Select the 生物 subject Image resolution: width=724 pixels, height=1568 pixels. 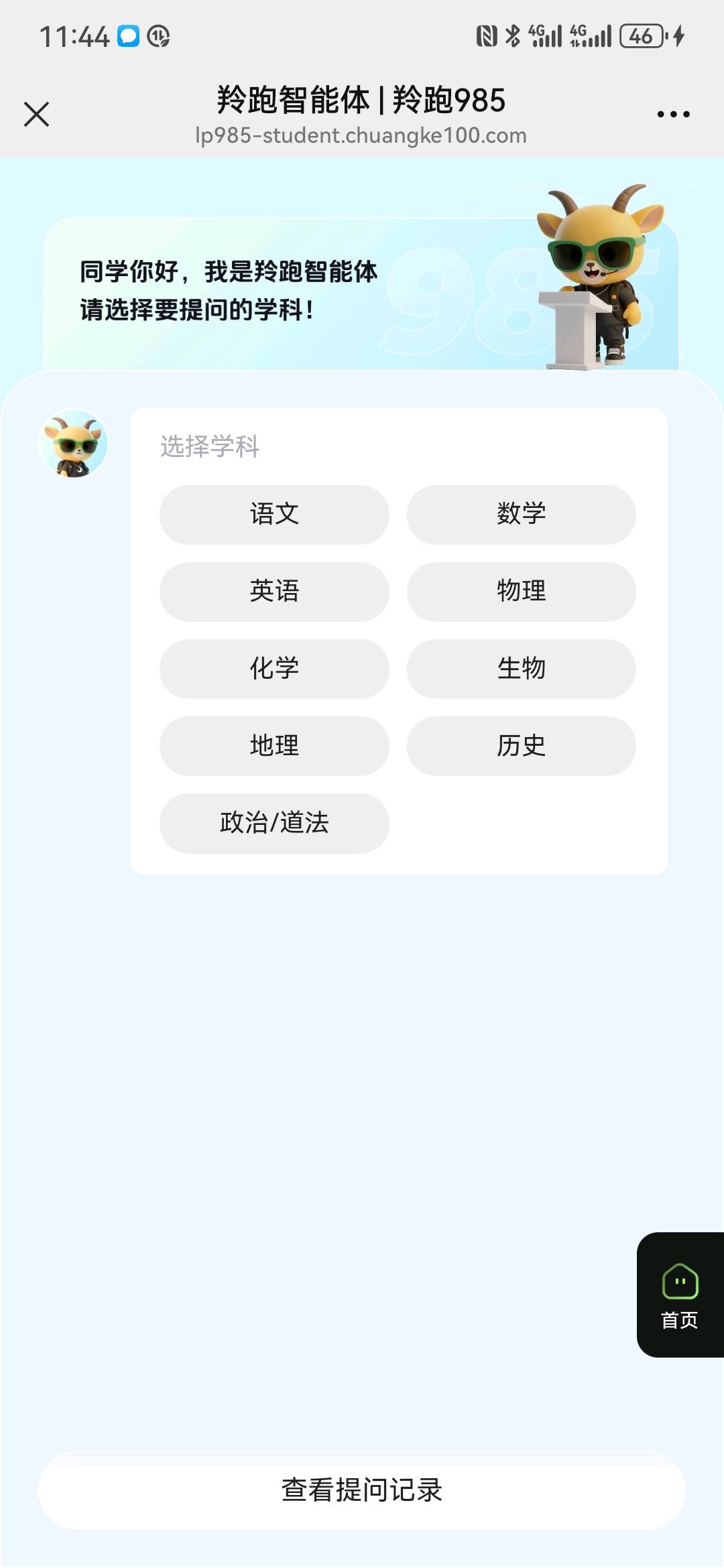[522, 669]
